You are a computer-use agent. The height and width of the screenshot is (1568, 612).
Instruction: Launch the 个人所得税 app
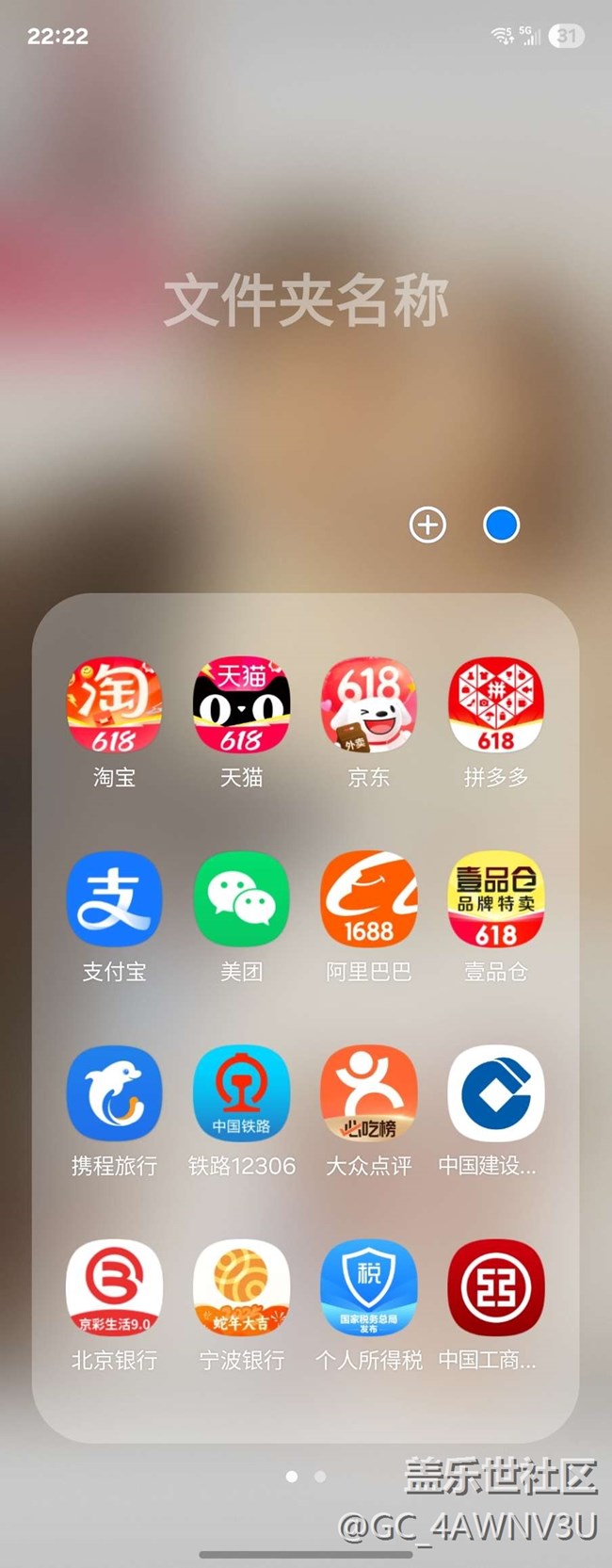coord(368,1287)
